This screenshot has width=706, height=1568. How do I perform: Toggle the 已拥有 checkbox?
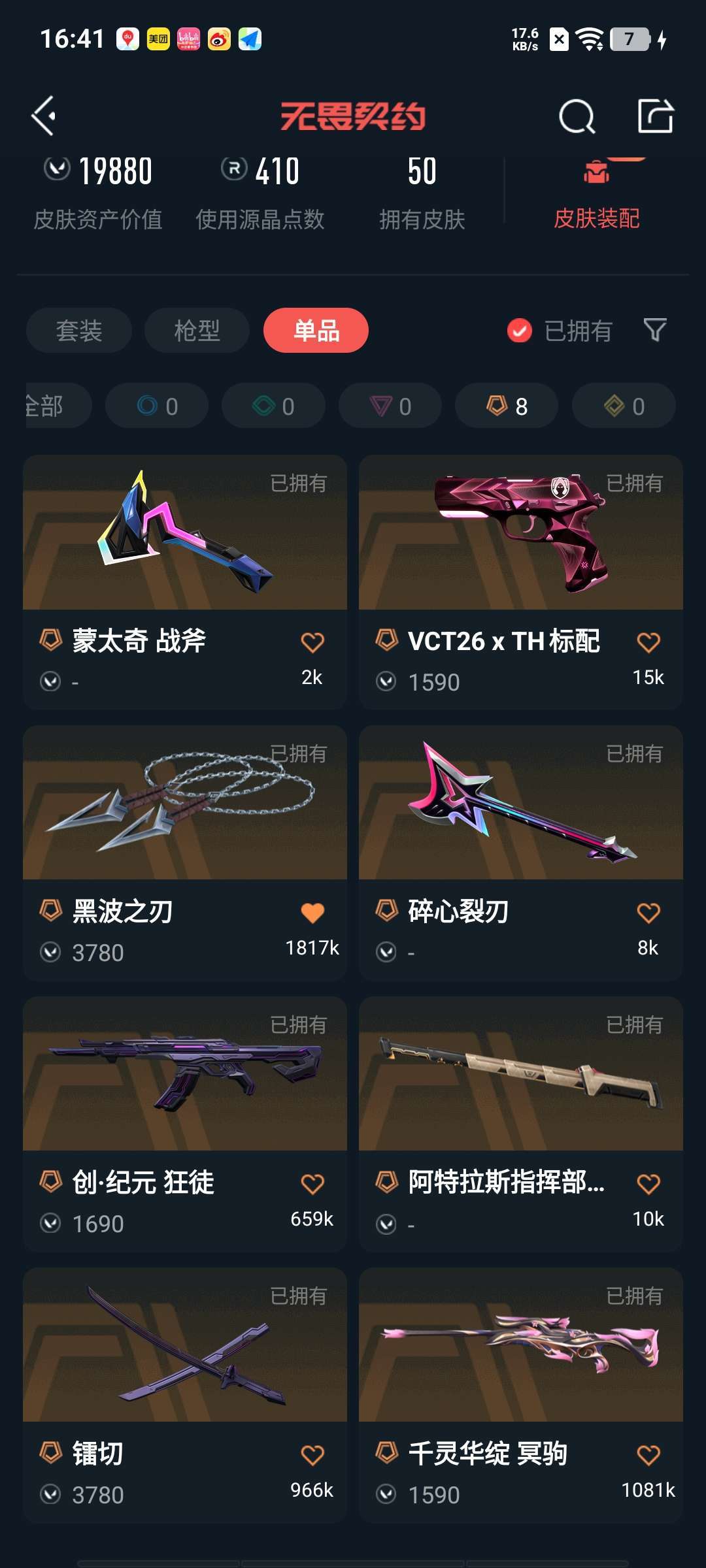[520, 331]
